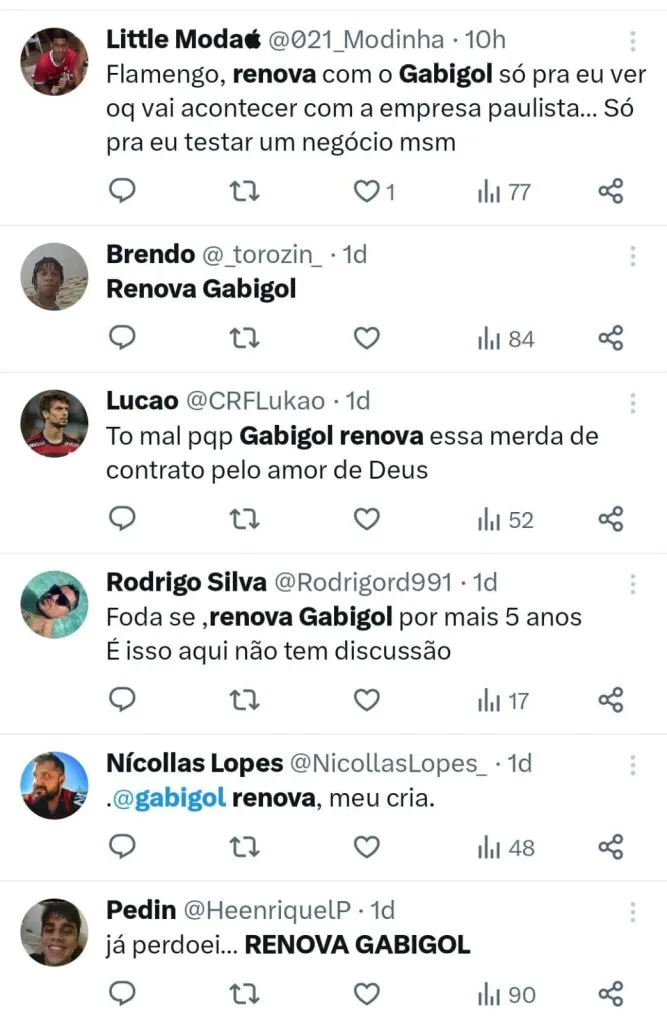Share Brendo's tweet
Image resolution: width=667 pixels, height=1024 pixels.
click(x=610, y=339)
